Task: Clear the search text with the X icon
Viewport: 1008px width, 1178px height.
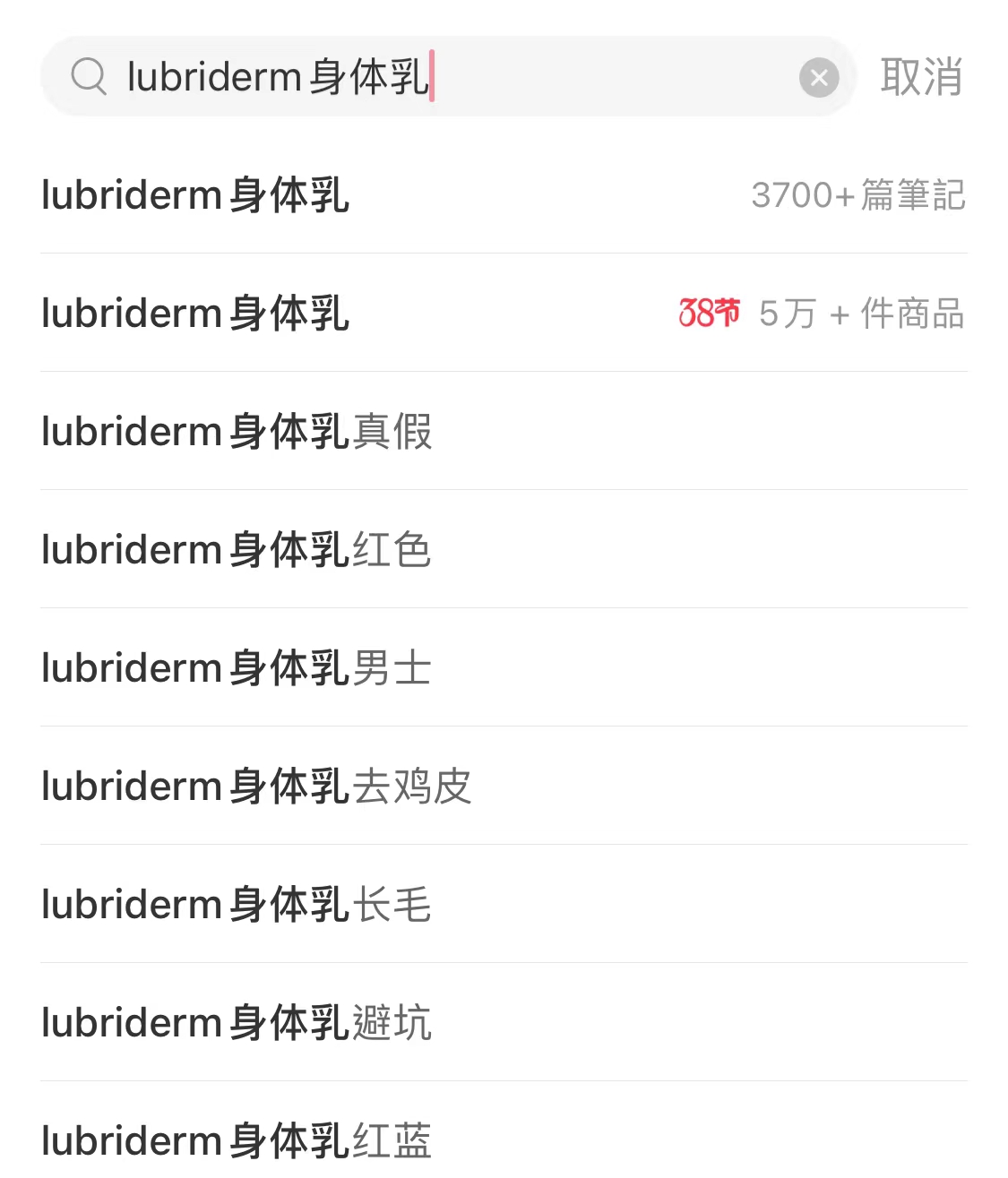Action: (818, 78)
